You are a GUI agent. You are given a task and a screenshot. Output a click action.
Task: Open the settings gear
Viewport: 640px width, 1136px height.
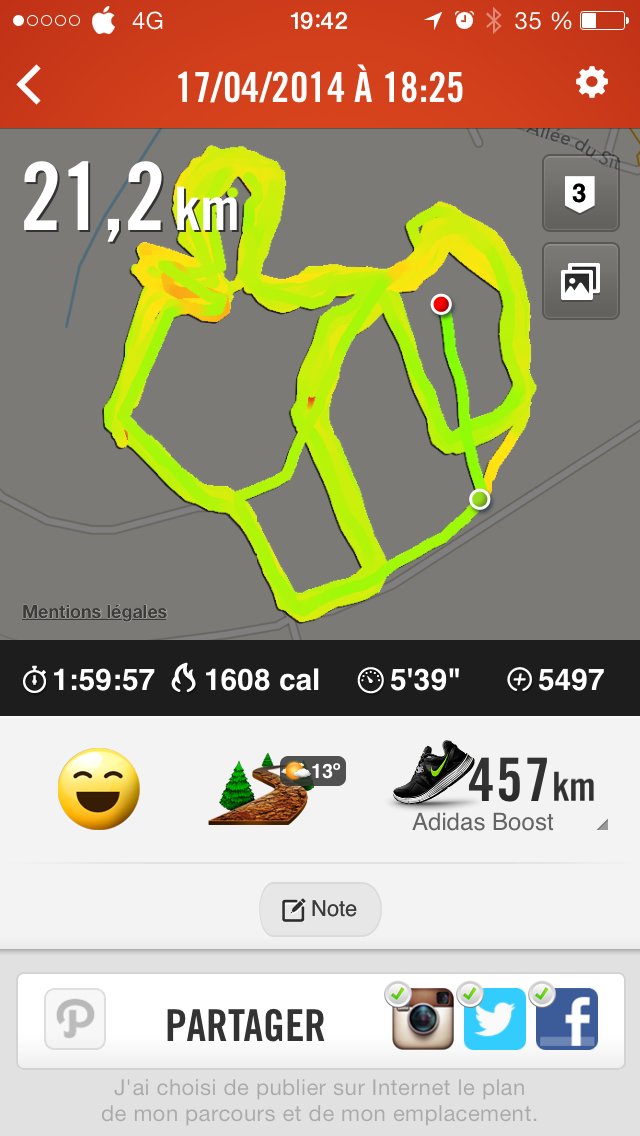(x=592, y=83)
